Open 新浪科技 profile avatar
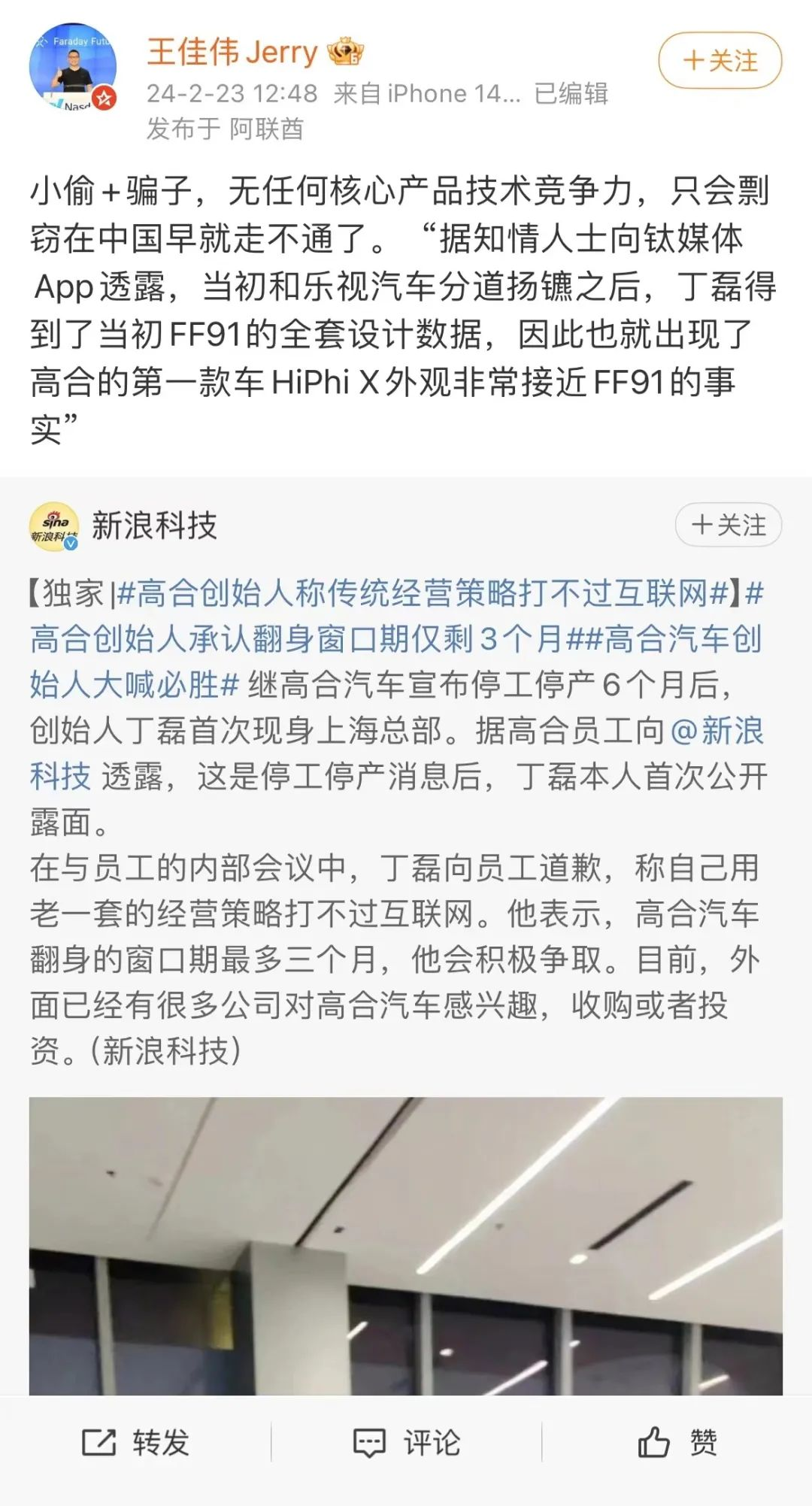This screenshot has height=1506, width=812. 54,526
